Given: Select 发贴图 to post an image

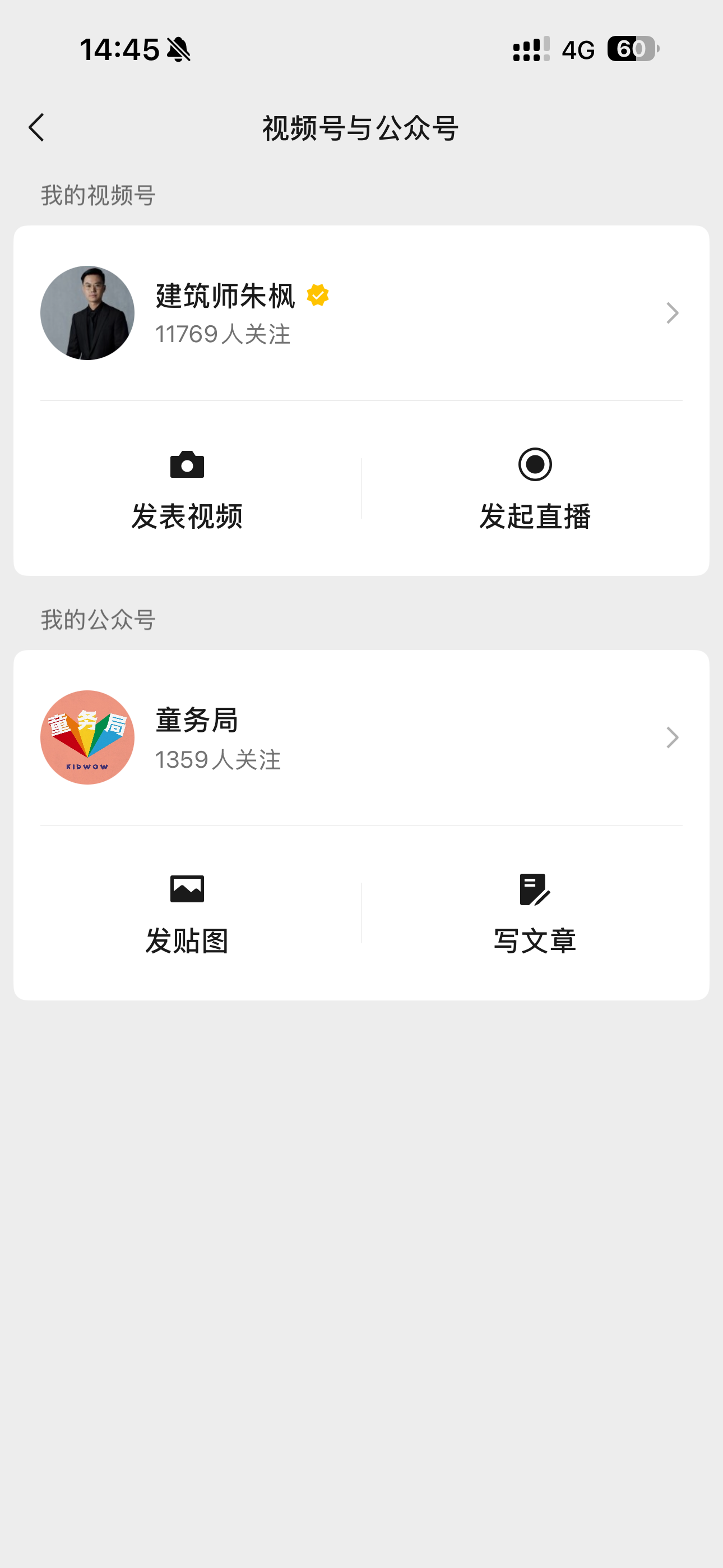Looking at the screenshot, I should 187,914.
